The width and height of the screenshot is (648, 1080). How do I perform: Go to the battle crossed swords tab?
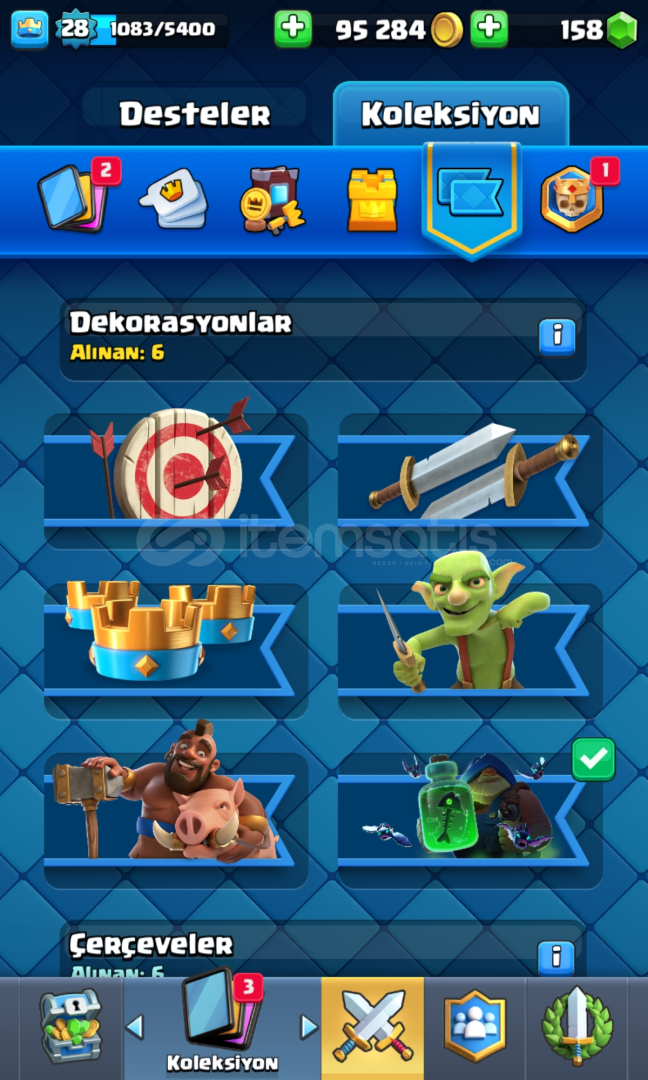click(373, 1026)
